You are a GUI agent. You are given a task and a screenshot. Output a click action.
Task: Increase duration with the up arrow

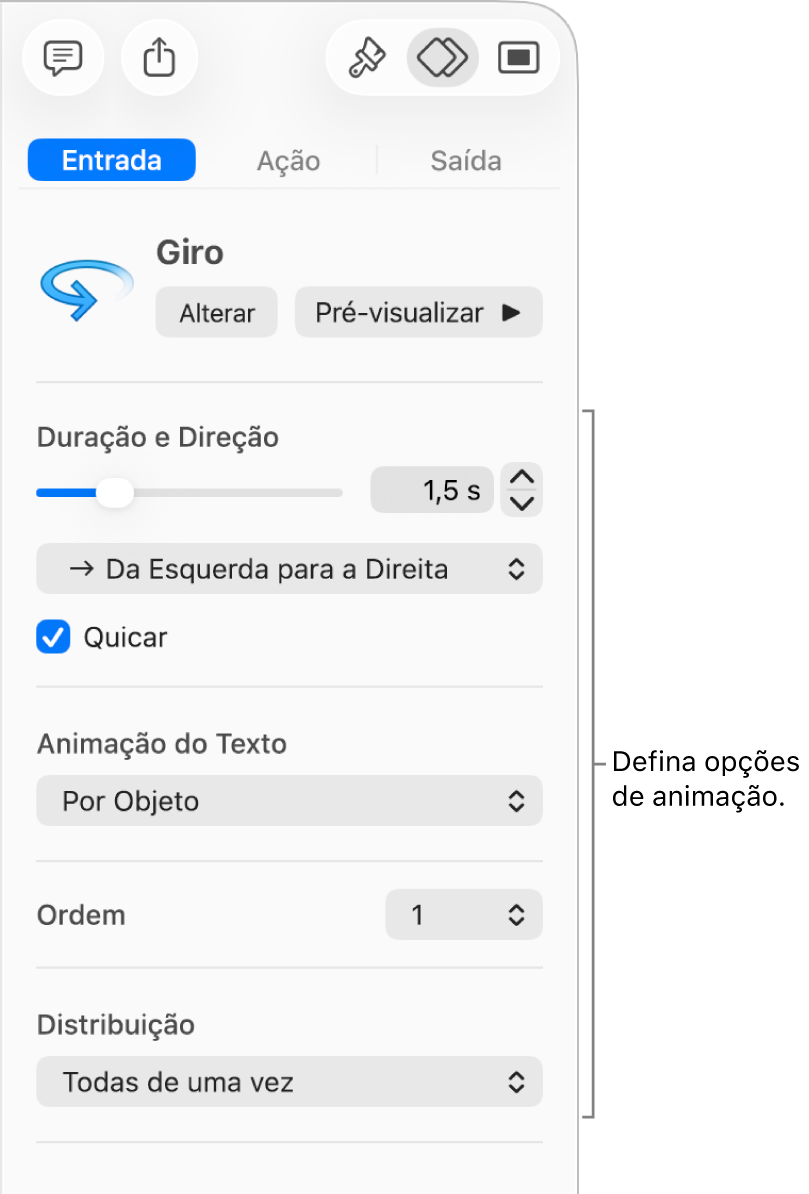pyautogui.click(x=522, y=478)
